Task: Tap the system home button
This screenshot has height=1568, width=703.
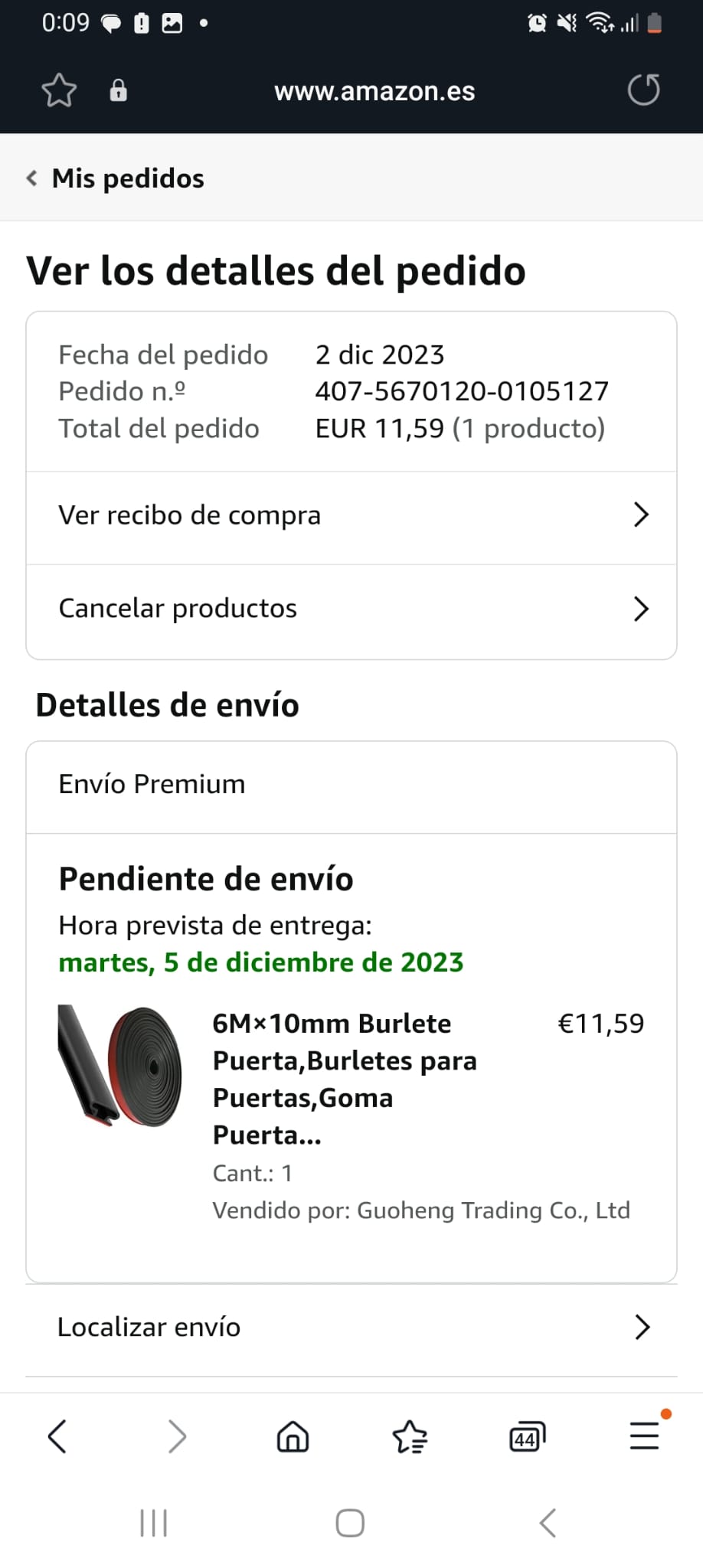Action: (350, 1523)
